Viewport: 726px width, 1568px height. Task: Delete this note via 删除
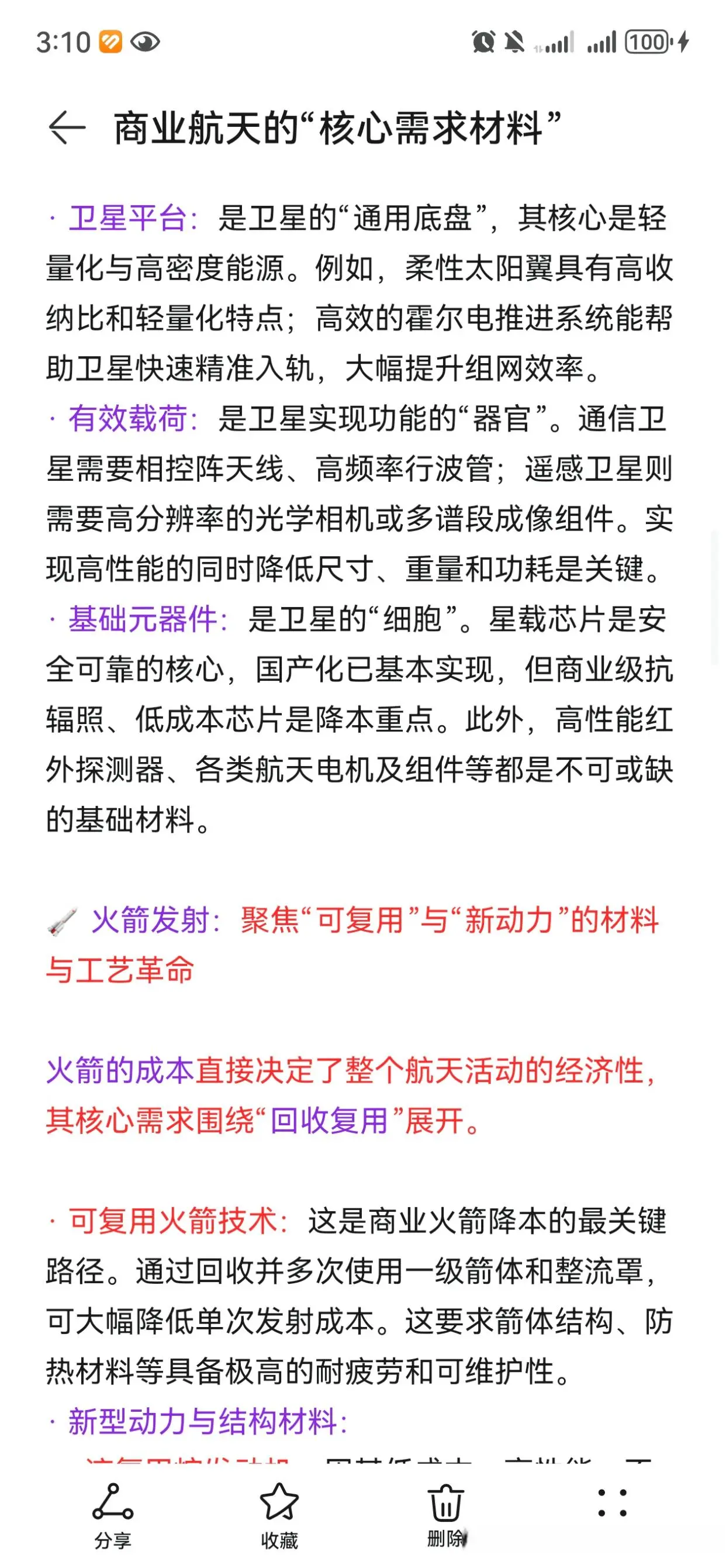[445, 1515]
